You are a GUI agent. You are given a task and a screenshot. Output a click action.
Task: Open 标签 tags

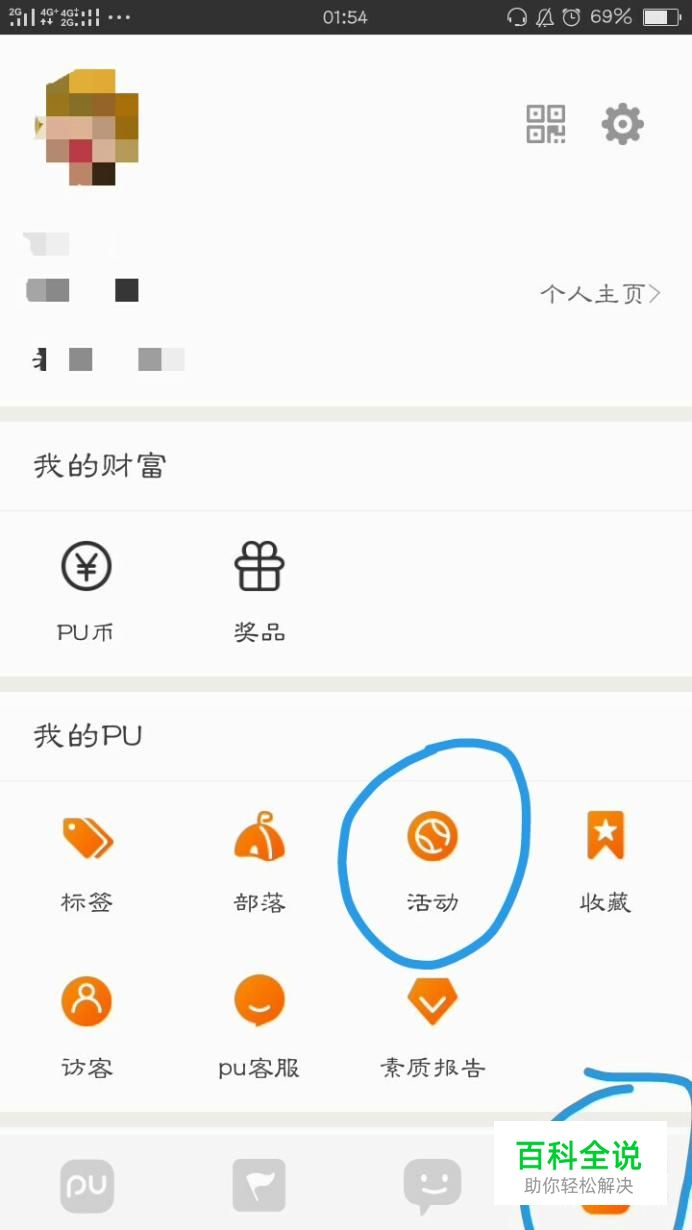(x=87, y=862)
